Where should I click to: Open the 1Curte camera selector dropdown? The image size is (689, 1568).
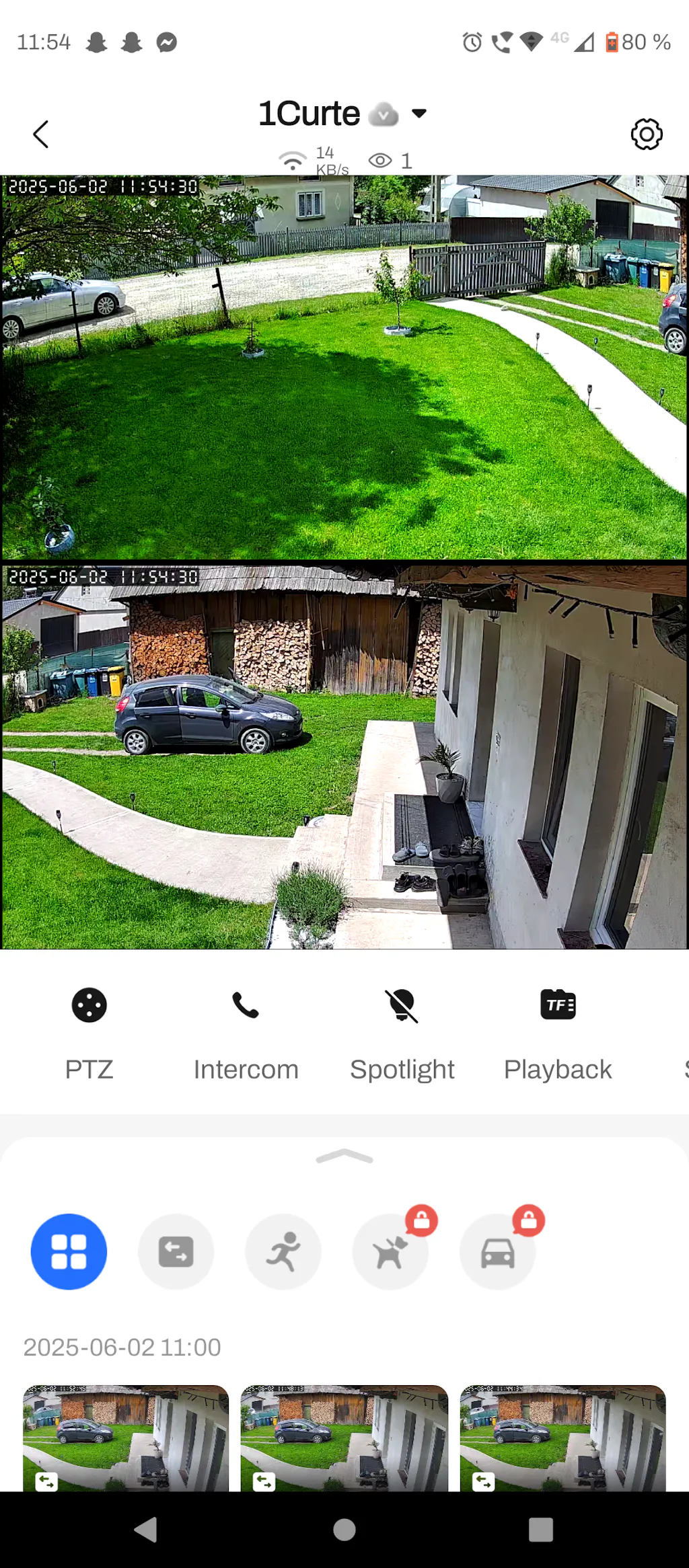[x=419, y=113]
